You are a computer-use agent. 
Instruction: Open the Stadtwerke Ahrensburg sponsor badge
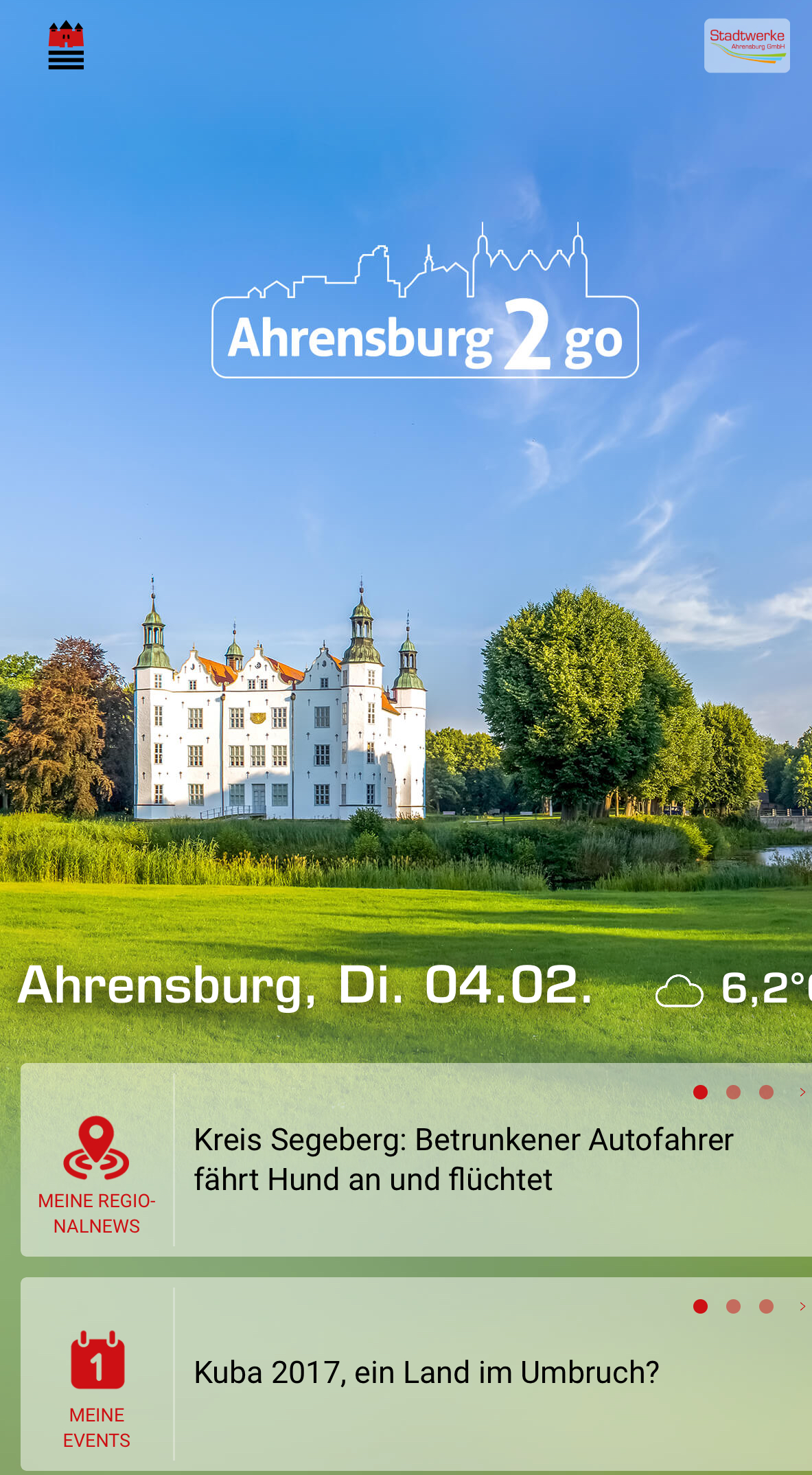(747, 45)
